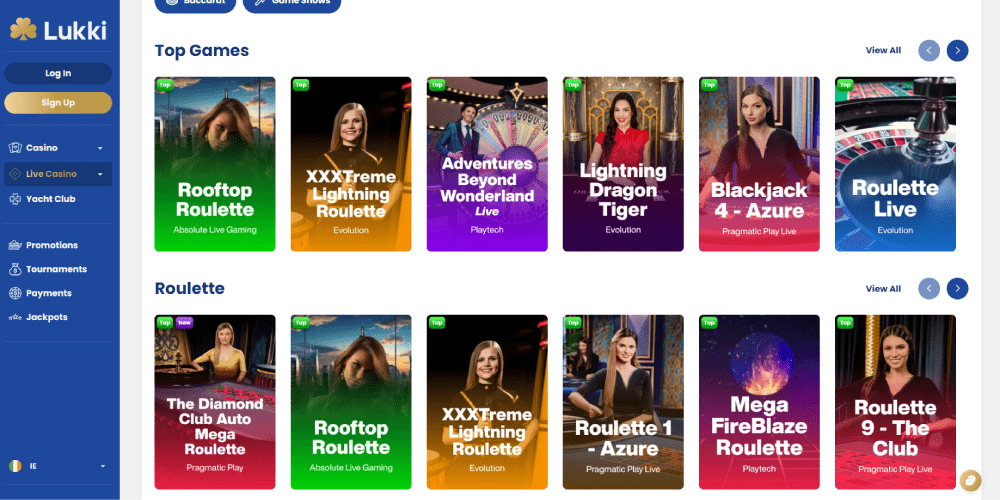Launch Mega FireBlaze Roulette

759,402
